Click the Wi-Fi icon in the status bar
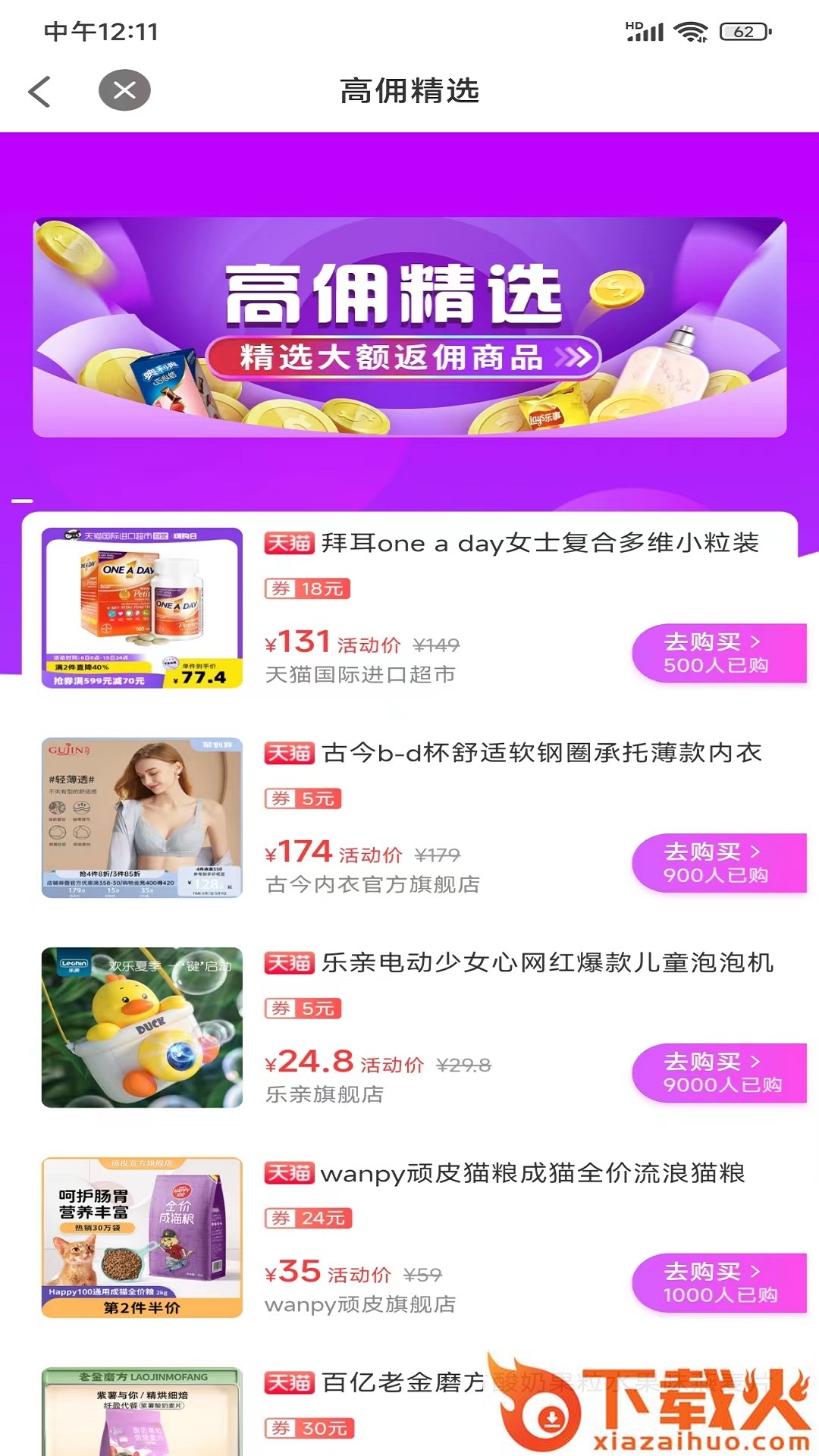Viewport: 819px width, 1456px height. tap(689, 32)
